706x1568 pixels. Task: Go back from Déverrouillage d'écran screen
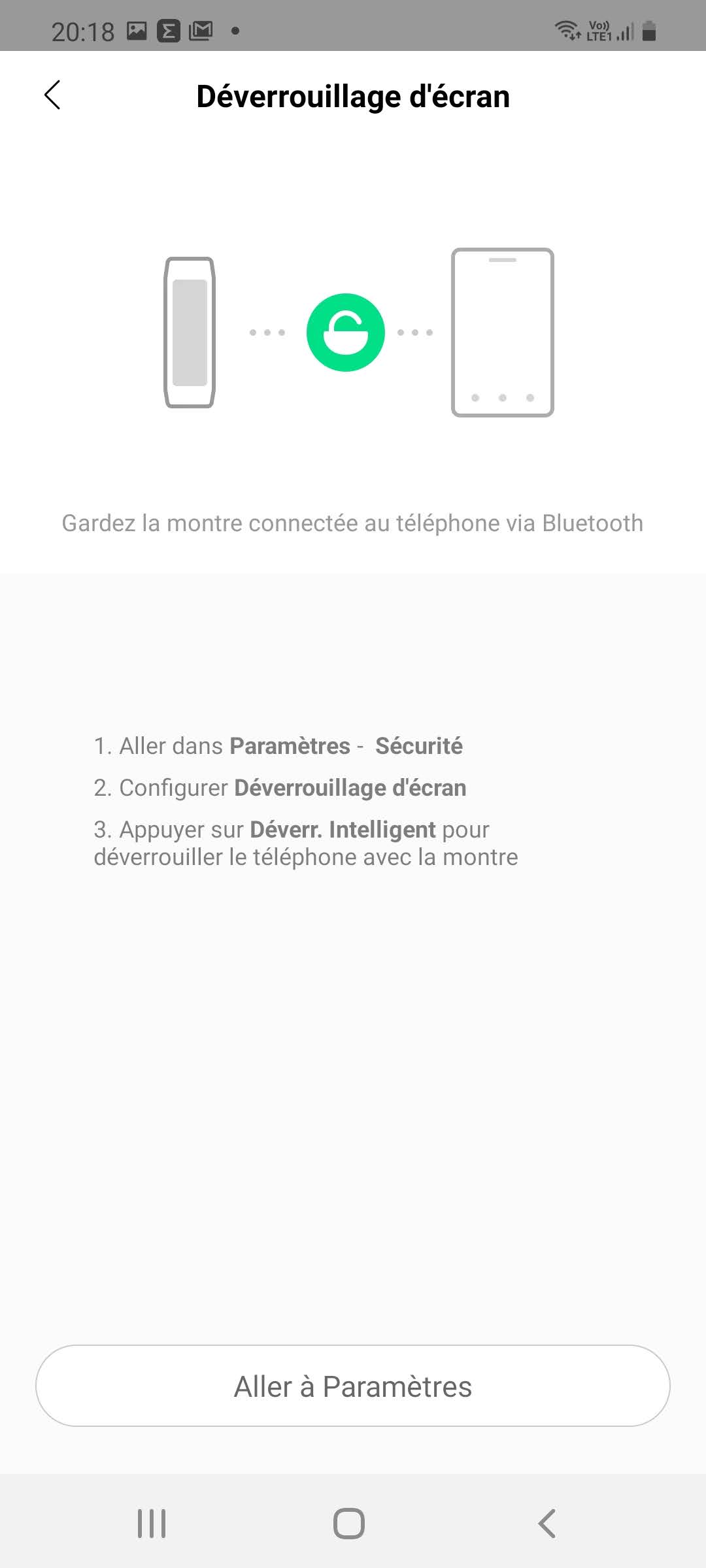tap(52, 95)
